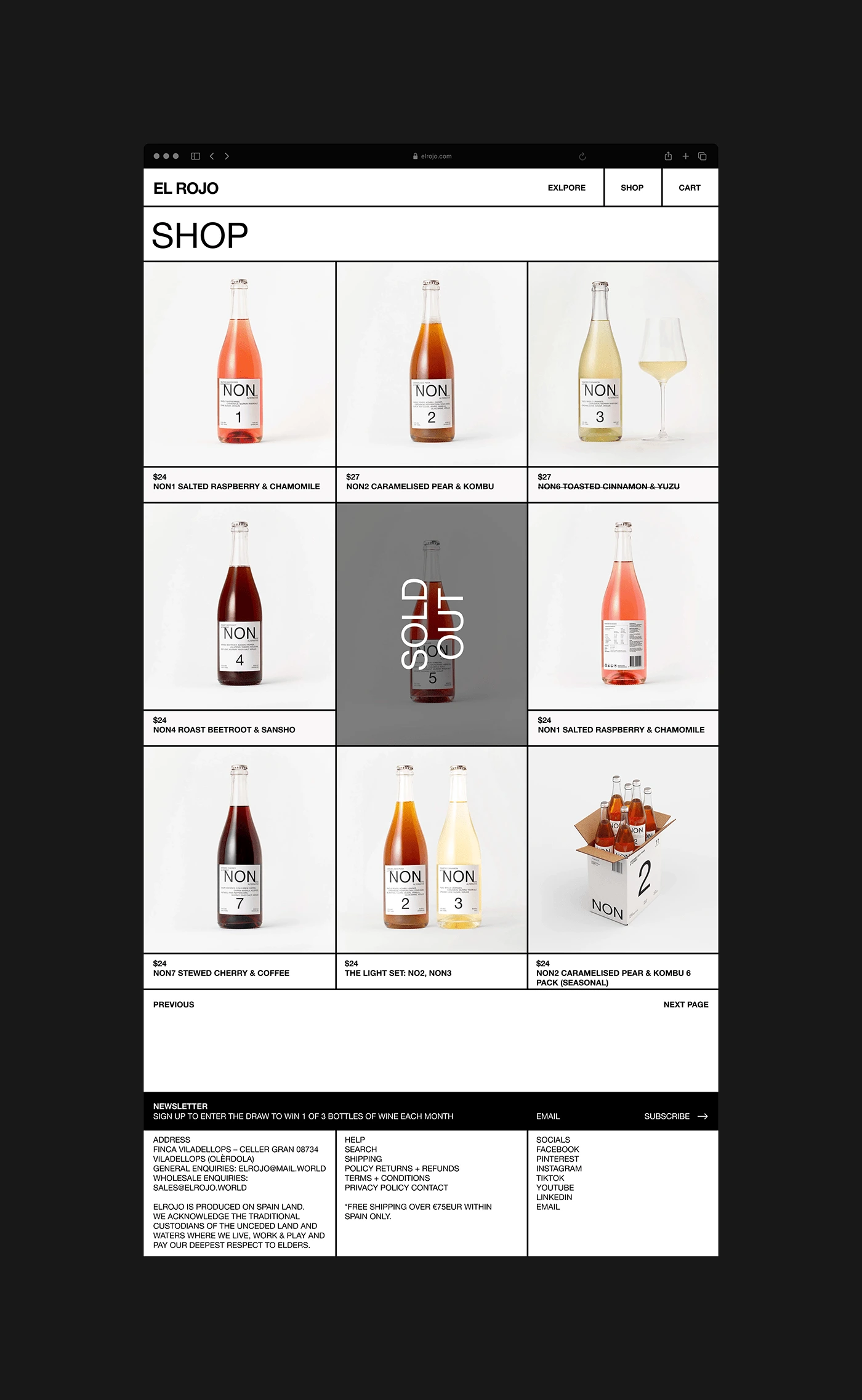Open the NON6 Toasted Cinnamon & Yuzu product

click(x=608, y=486)
